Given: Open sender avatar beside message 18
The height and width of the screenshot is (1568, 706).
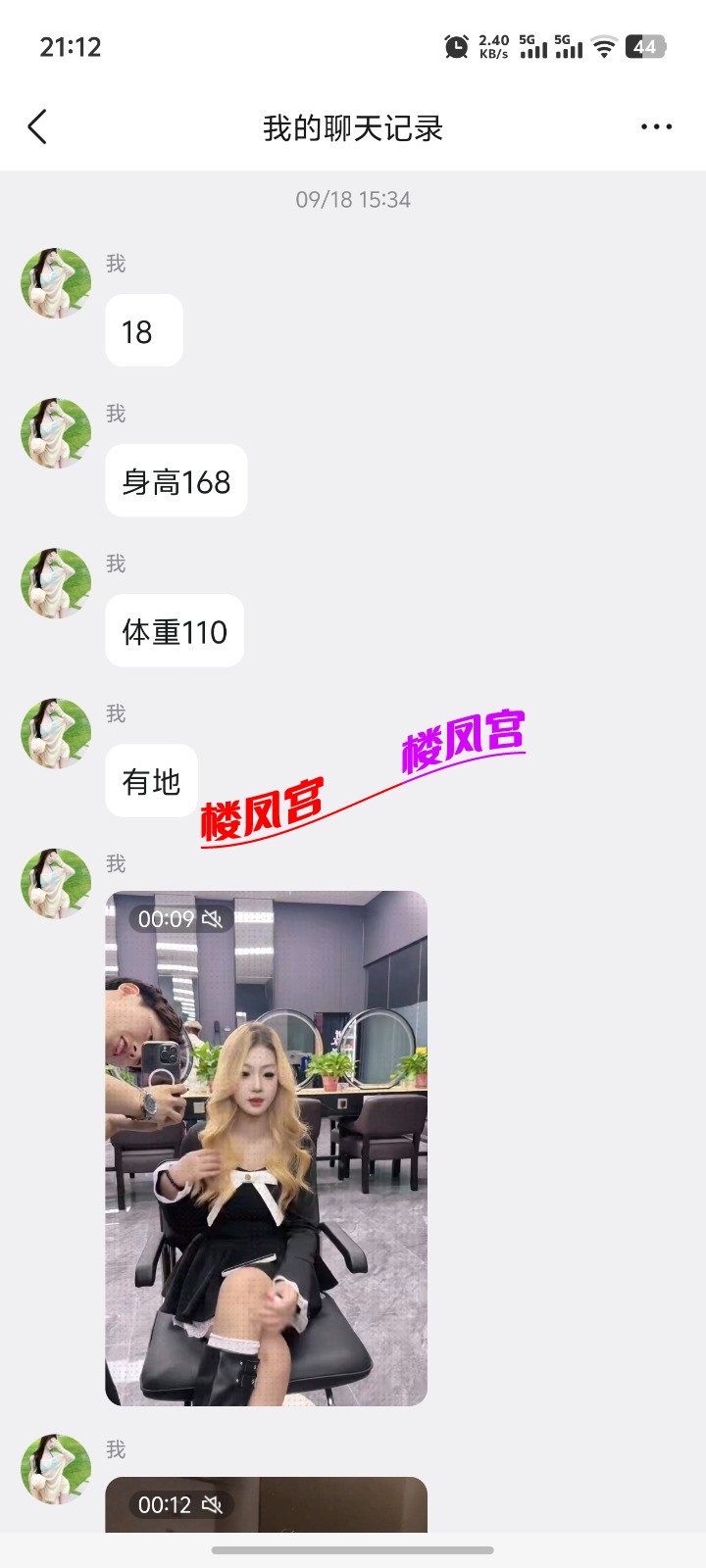Looking at the screenshot, I should (x=56, y=283).
